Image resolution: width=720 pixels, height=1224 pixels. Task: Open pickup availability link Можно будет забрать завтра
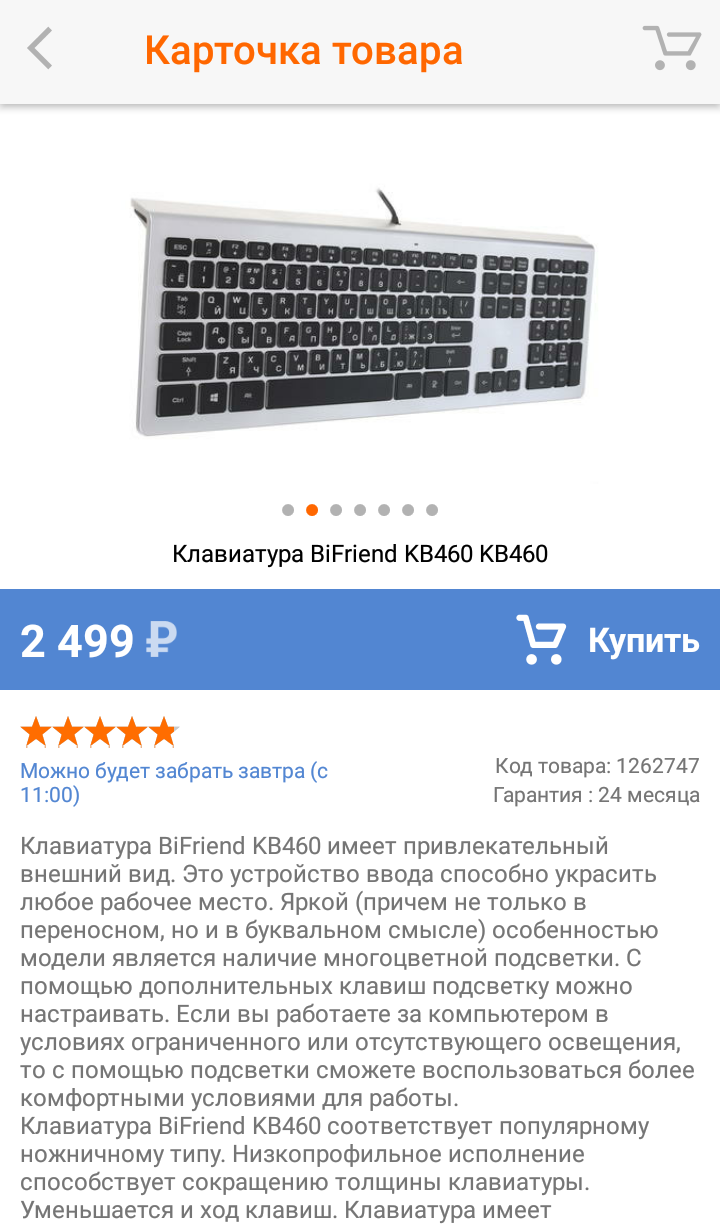pyautogui.click(x=174, y=783)
